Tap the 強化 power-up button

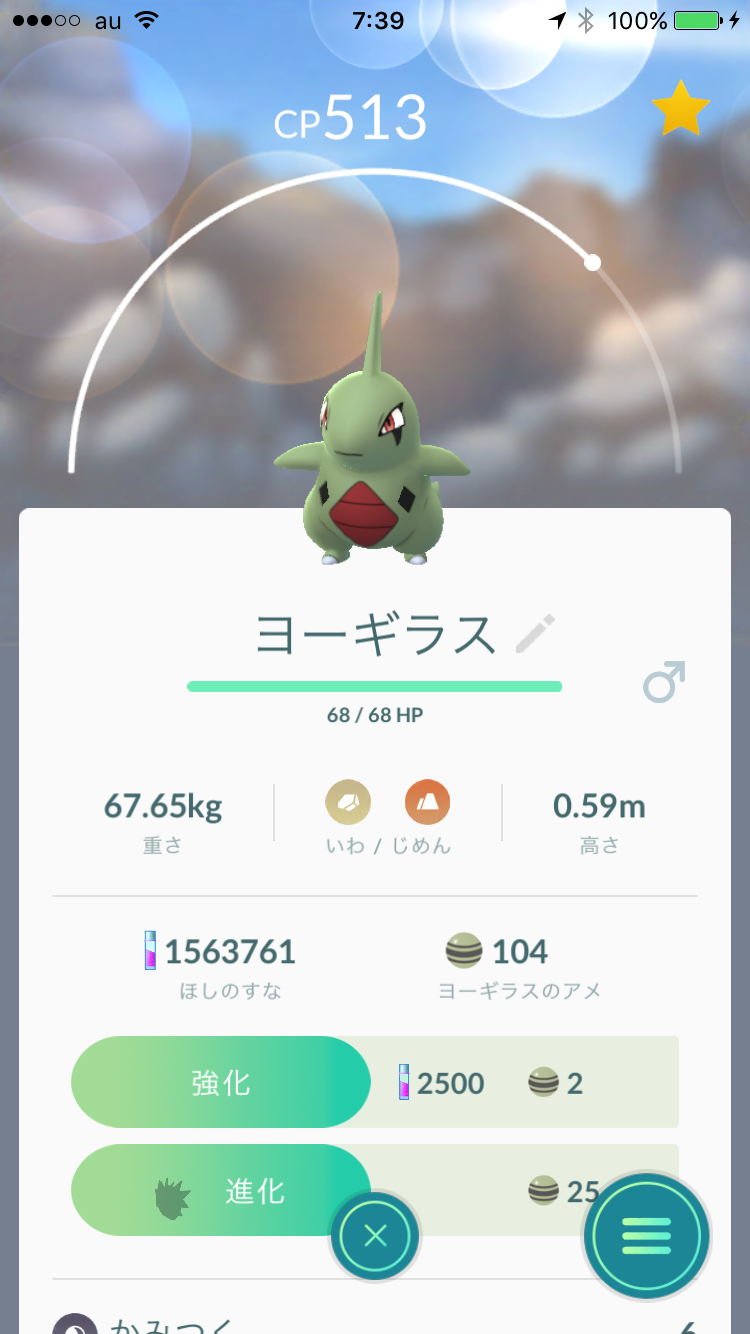[x=221, y=1082]
